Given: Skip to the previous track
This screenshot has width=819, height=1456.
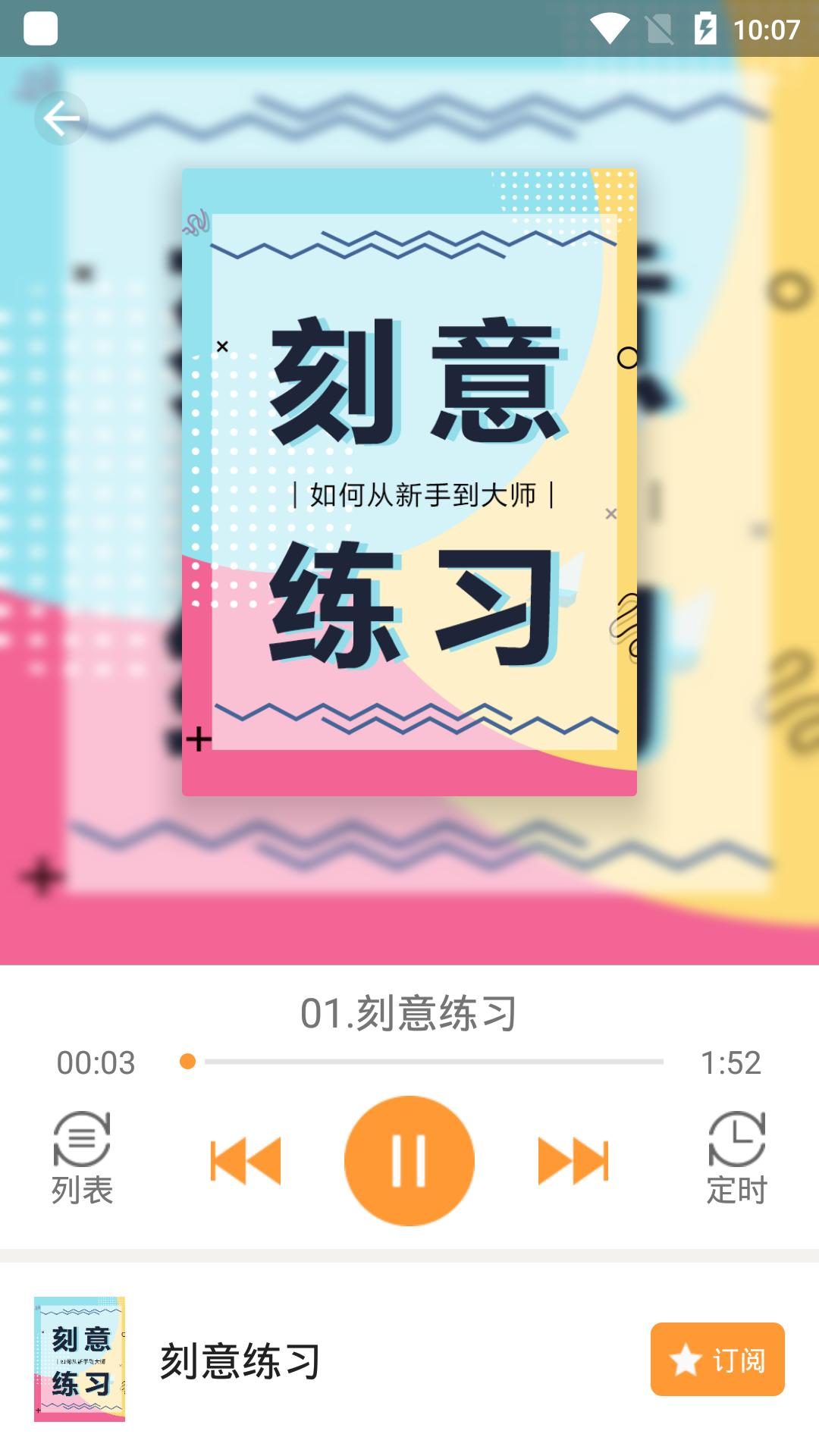Looking at the screenshot, I should 245,1159.
